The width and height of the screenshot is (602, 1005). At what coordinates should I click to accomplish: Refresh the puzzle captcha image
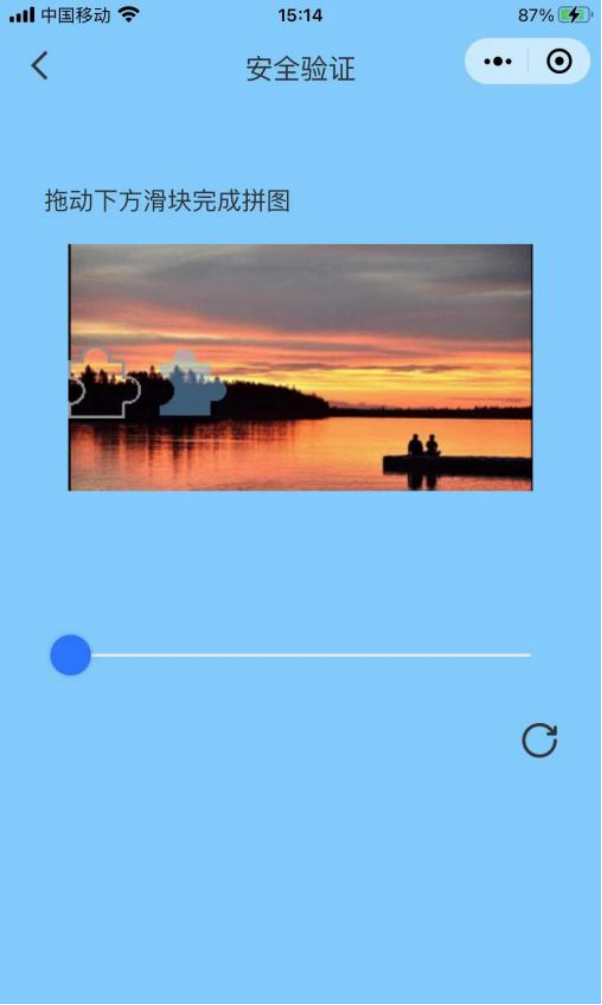pos(539,741)
